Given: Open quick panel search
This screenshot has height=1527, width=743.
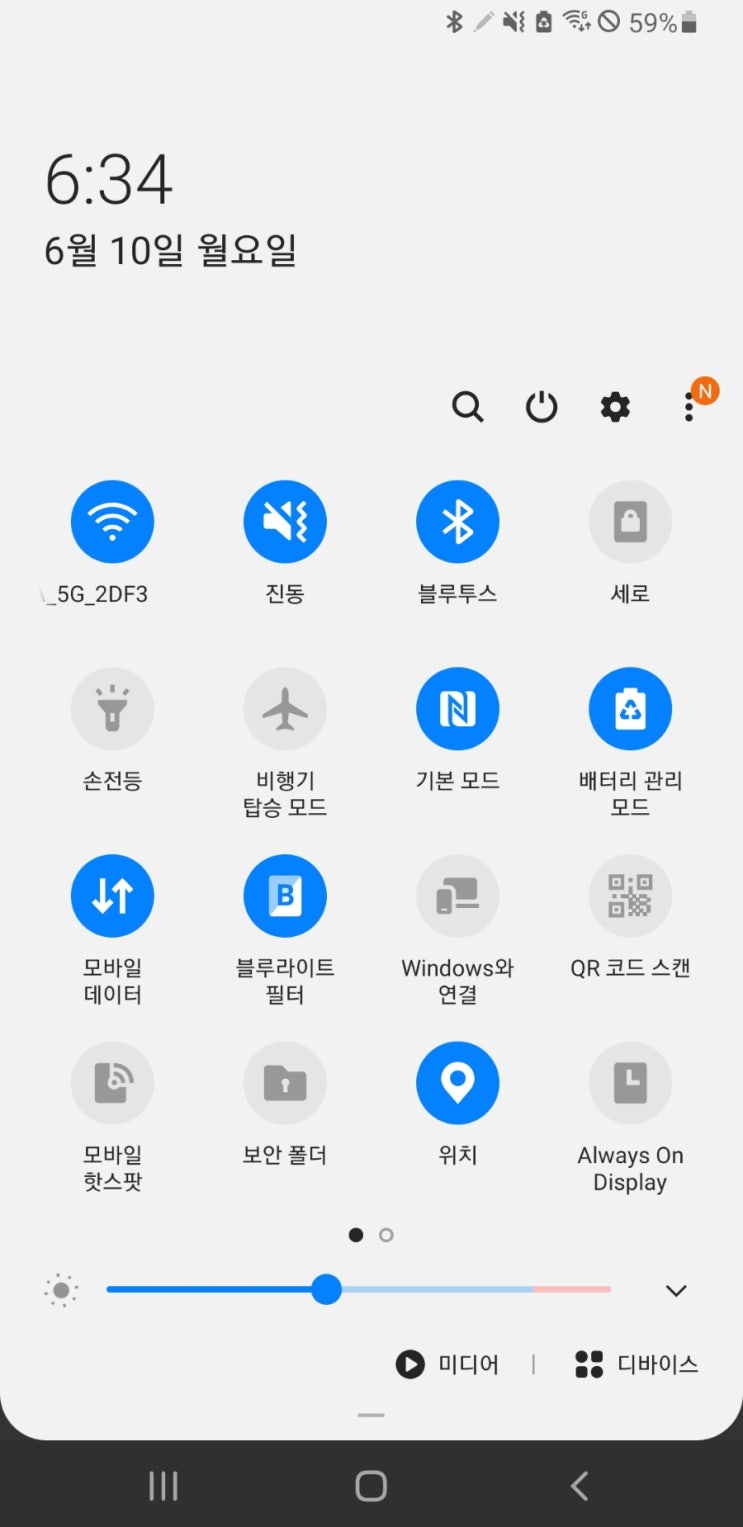Looking at the screenshot, I should click(x=467, y=407).
